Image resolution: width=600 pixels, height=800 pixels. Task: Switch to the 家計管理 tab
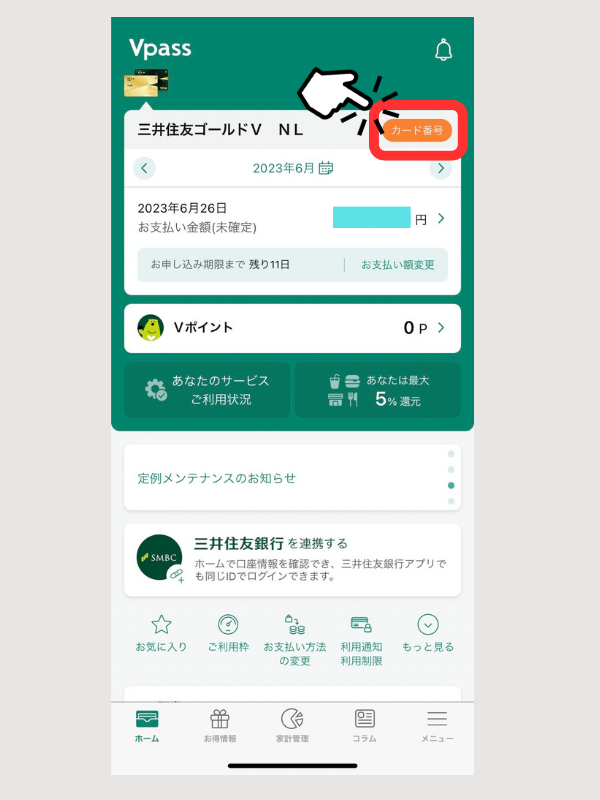(292, 726)
